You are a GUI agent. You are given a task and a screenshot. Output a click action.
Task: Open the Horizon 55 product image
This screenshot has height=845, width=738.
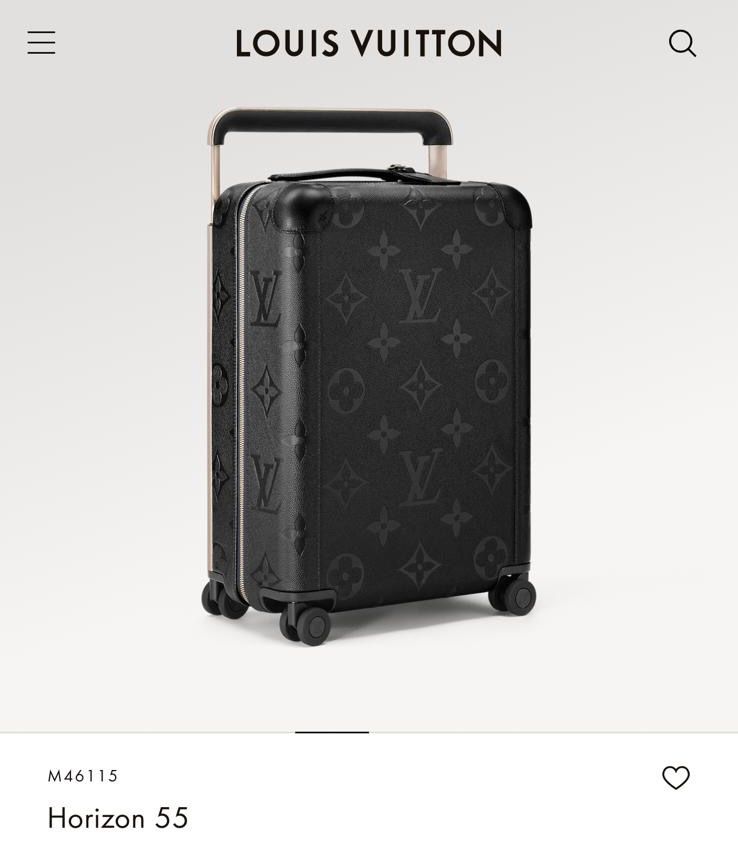(368, 375)
